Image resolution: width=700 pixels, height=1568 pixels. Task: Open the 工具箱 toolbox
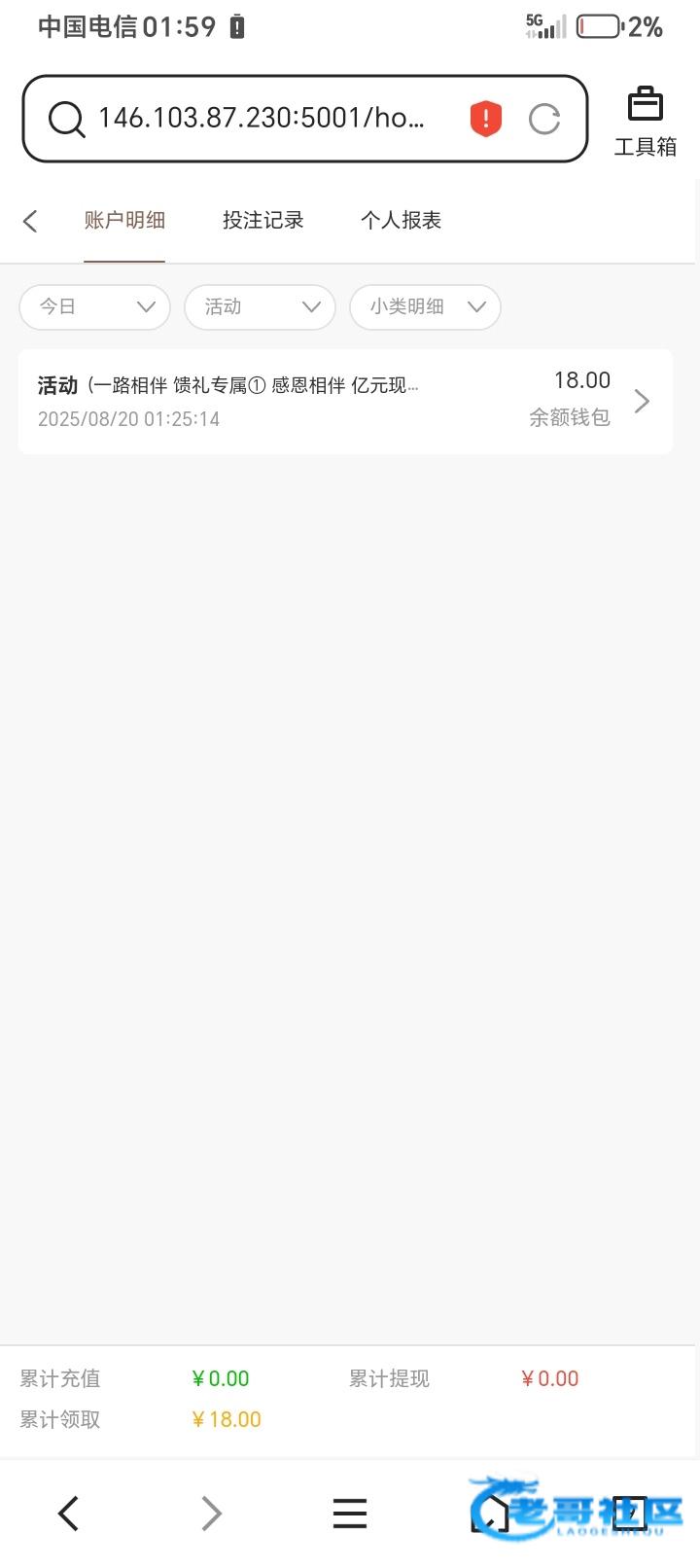[x=646, y=122]
